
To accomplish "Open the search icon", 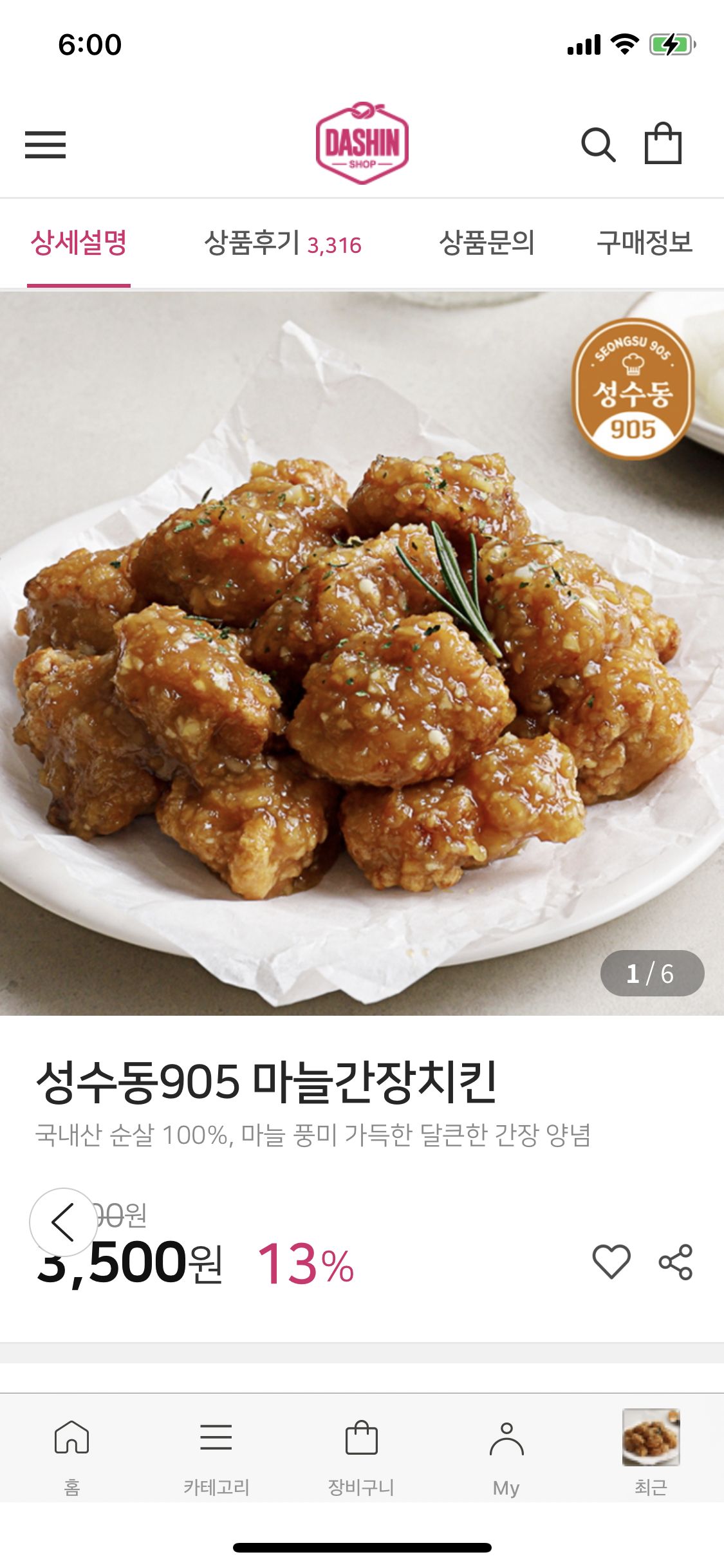I will pyautogui.click(x=598, y=144).
